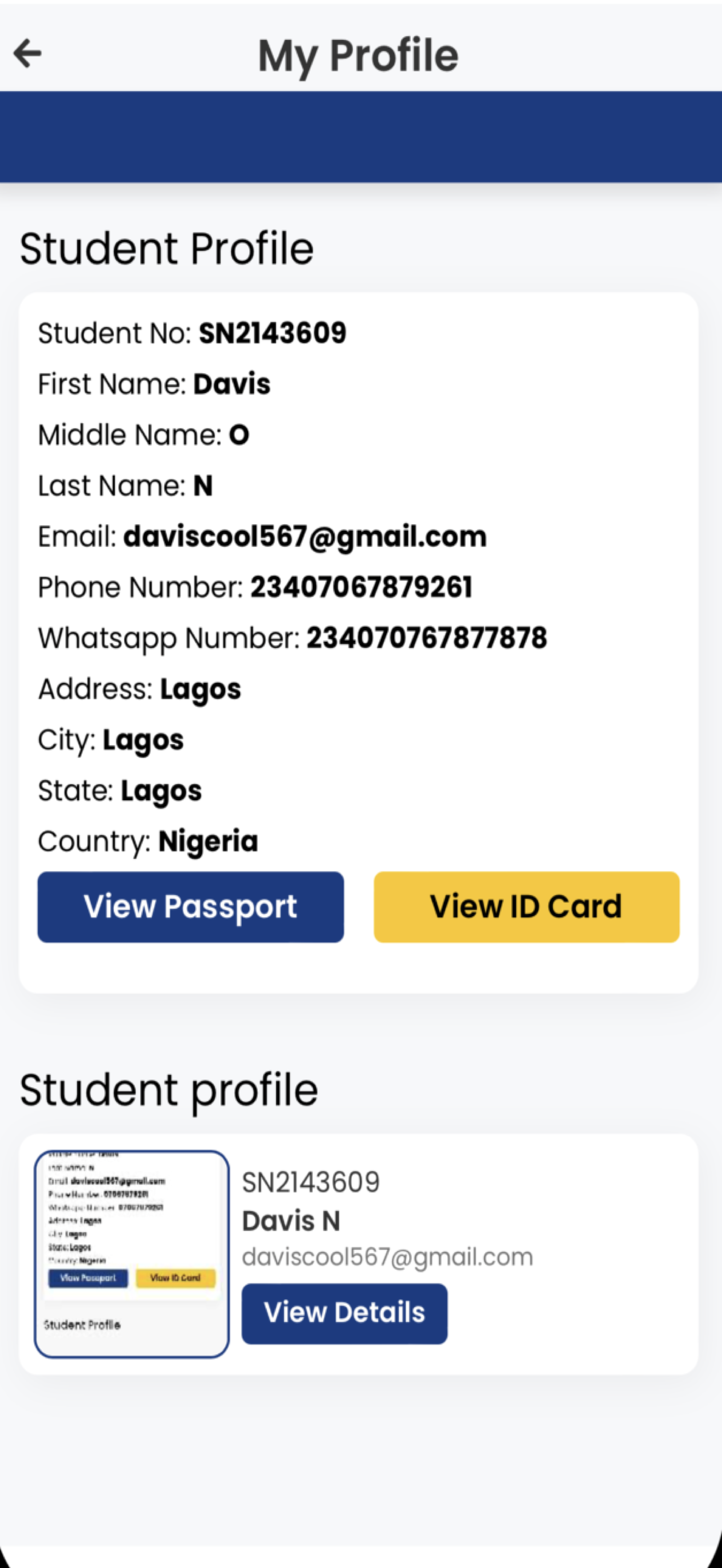Click the Middle Name O entry
722x1568 pixels.
143,435
